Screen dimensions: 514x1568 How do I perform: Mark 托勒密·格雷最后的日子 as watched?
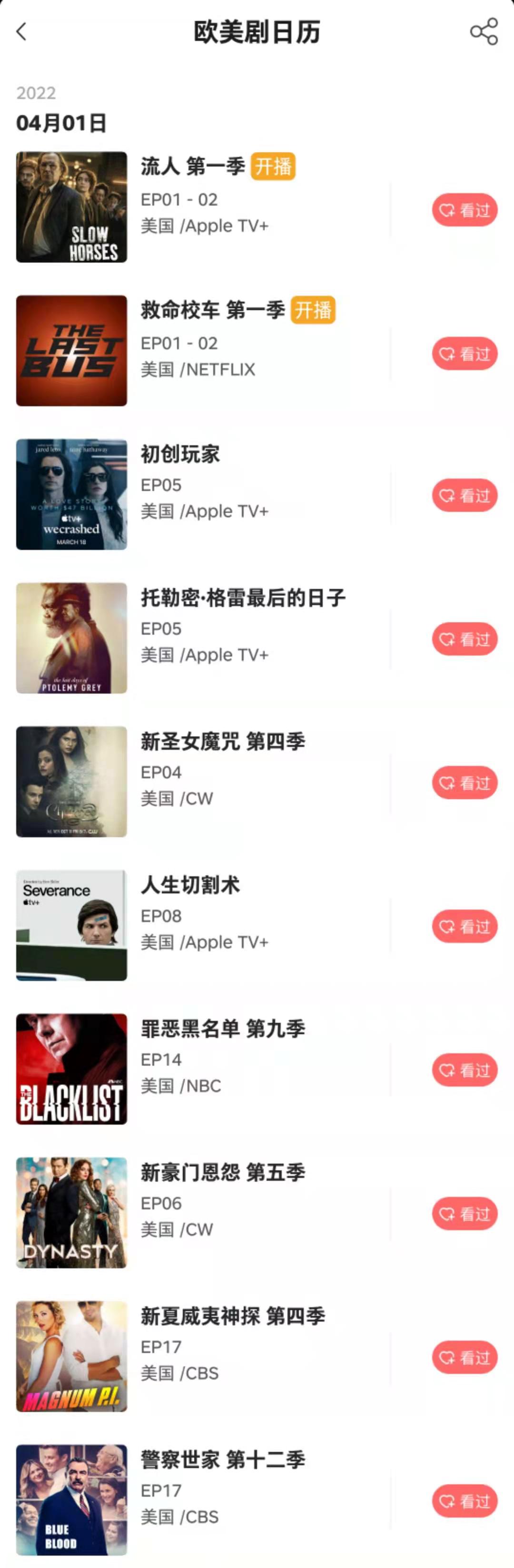point(465,639)
